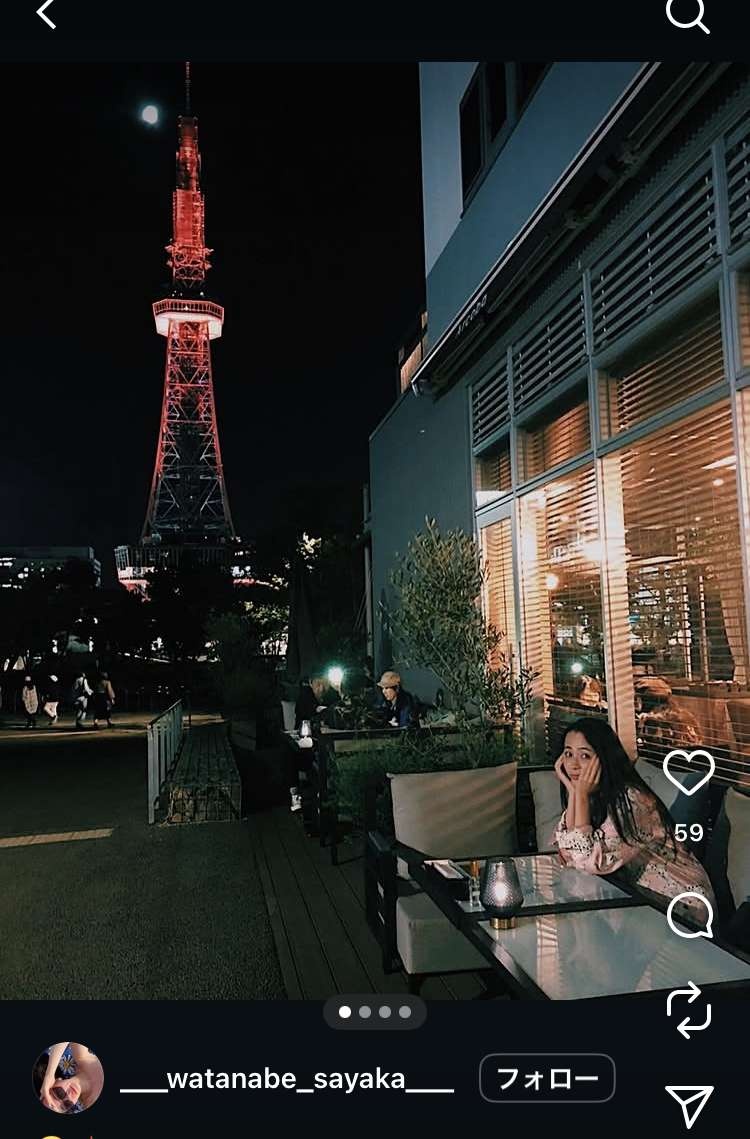Open the comments bubble

tap(689, 915)
